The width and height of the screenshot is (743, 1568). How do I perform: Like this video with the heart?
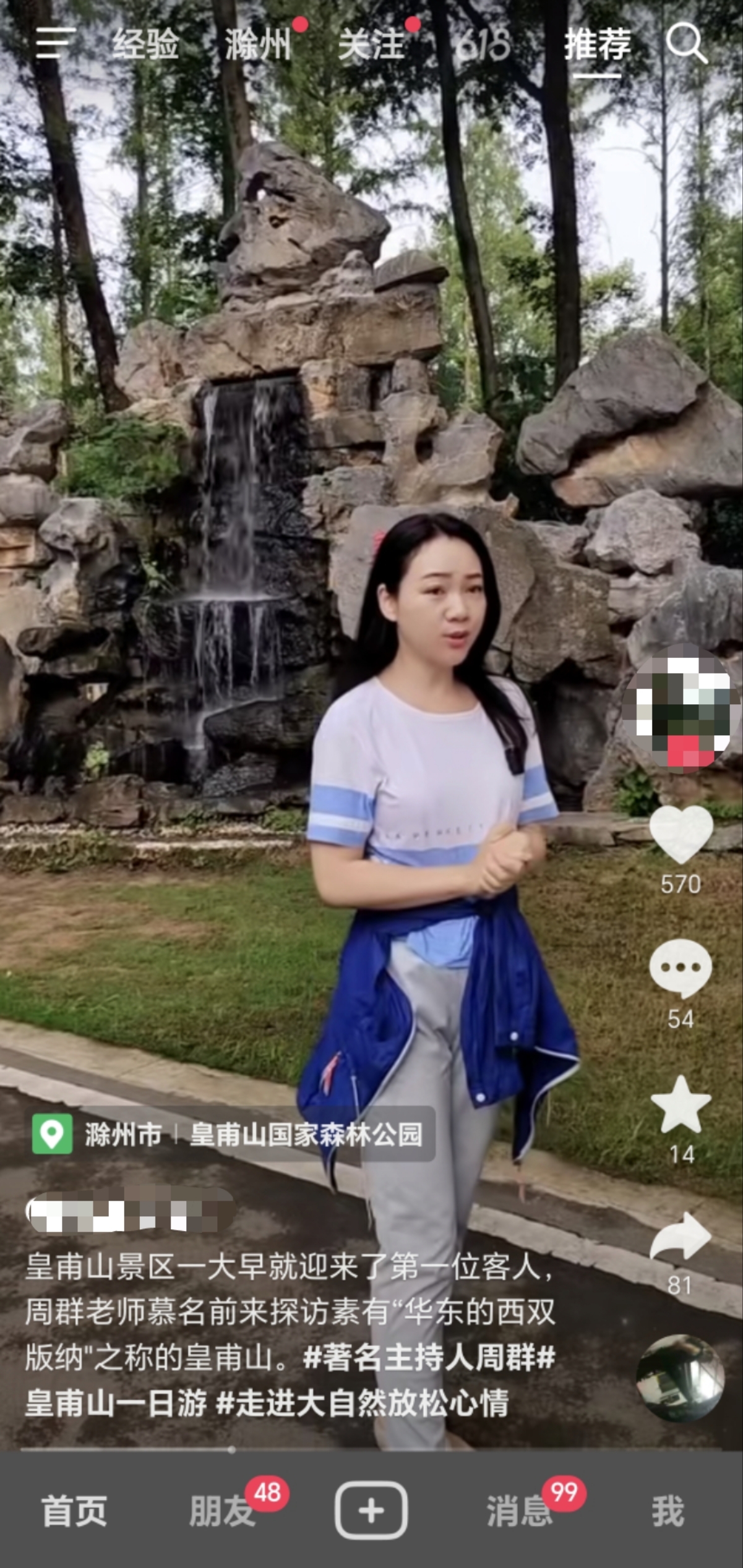pyautogui.click(x=681, y=834)
